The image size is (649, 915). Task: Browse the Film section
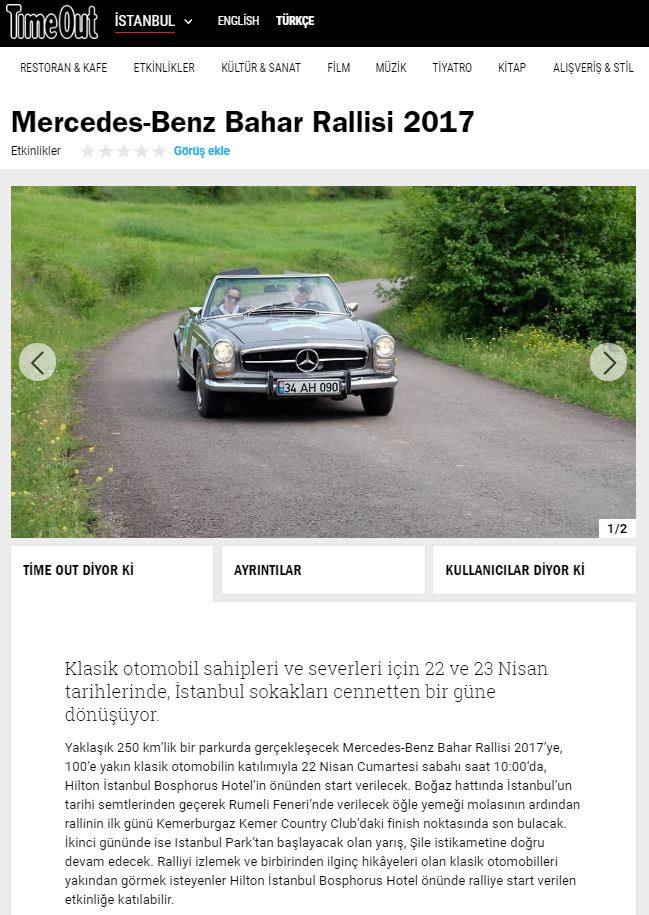click(x=338, y=68)
